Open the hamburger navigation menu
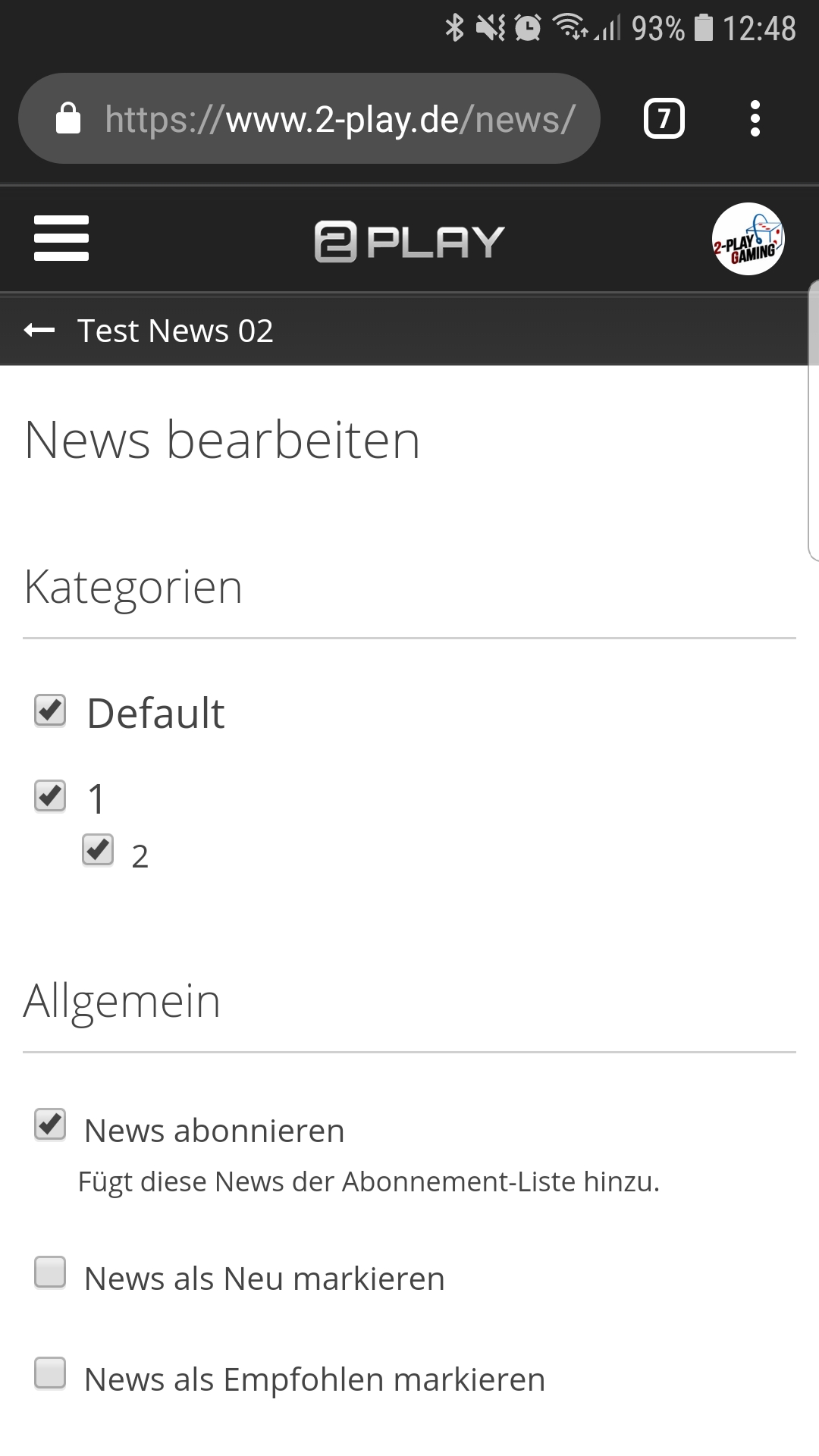Viewport: 819px width, 1456px height. tap(61, 238)
